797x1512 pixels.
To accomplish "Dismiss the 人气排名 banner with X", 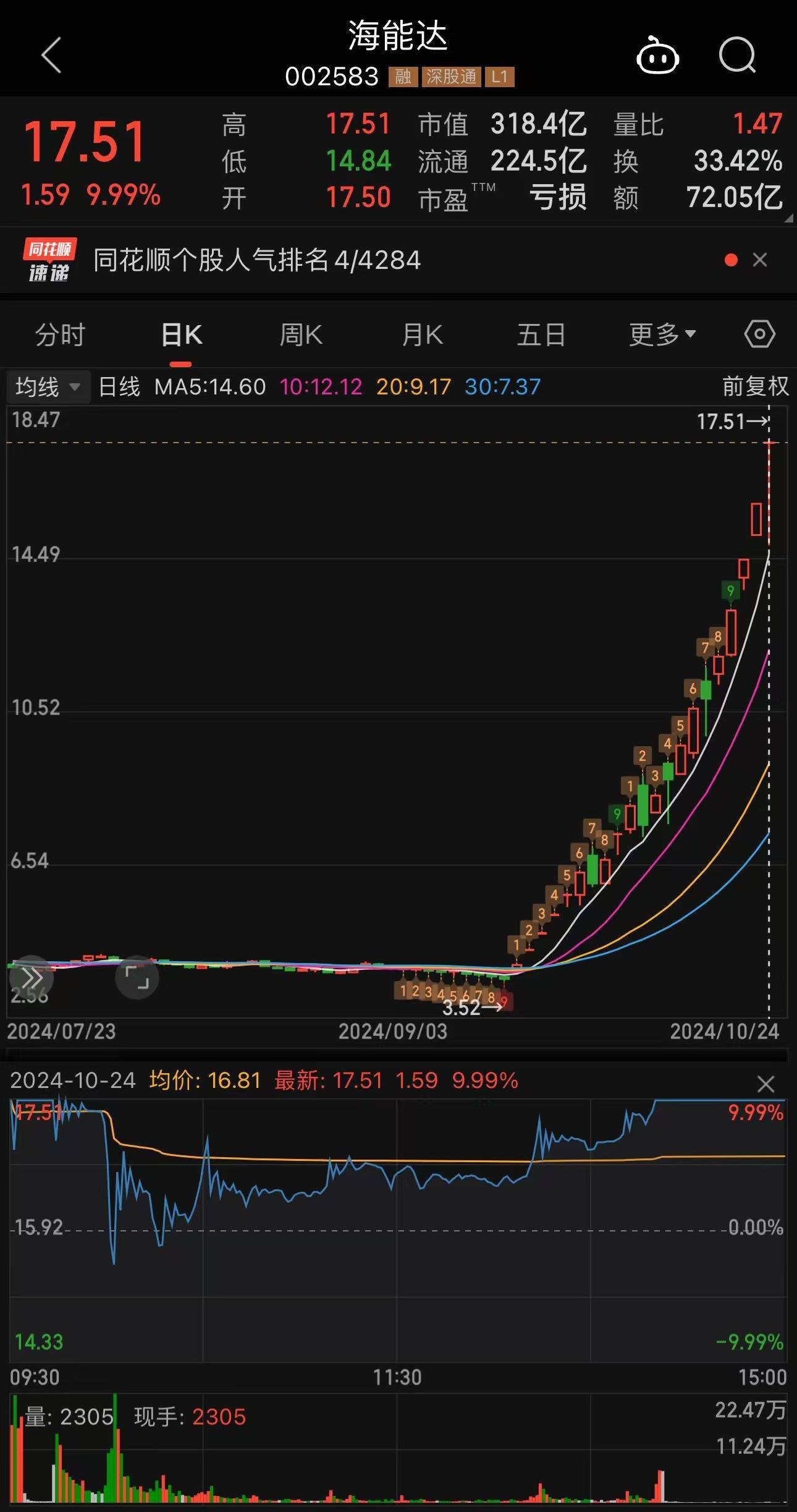I will point(761,260).
